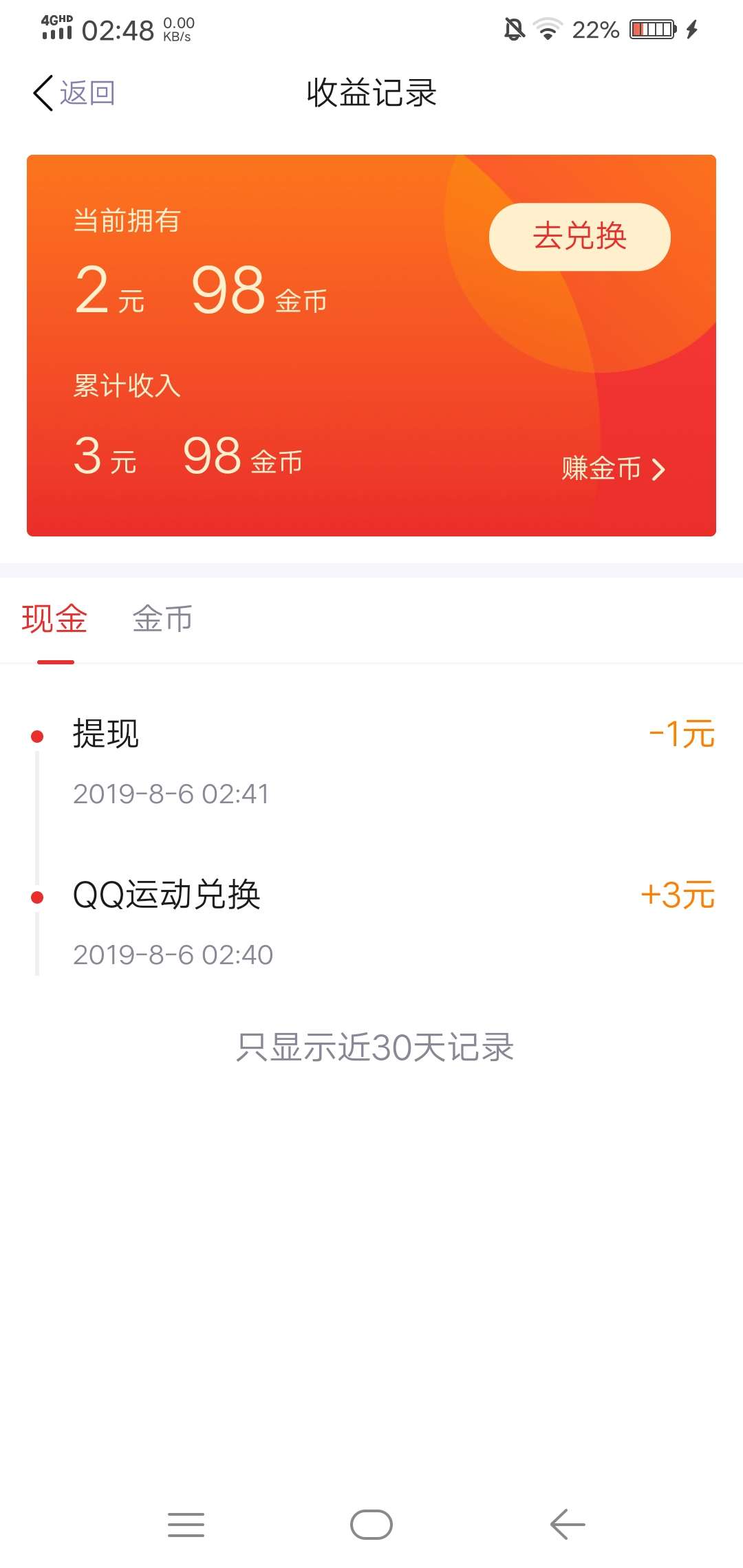
Task: Select the 现金 cash tab
Action: pyautogui.click(x=55, y=619)
